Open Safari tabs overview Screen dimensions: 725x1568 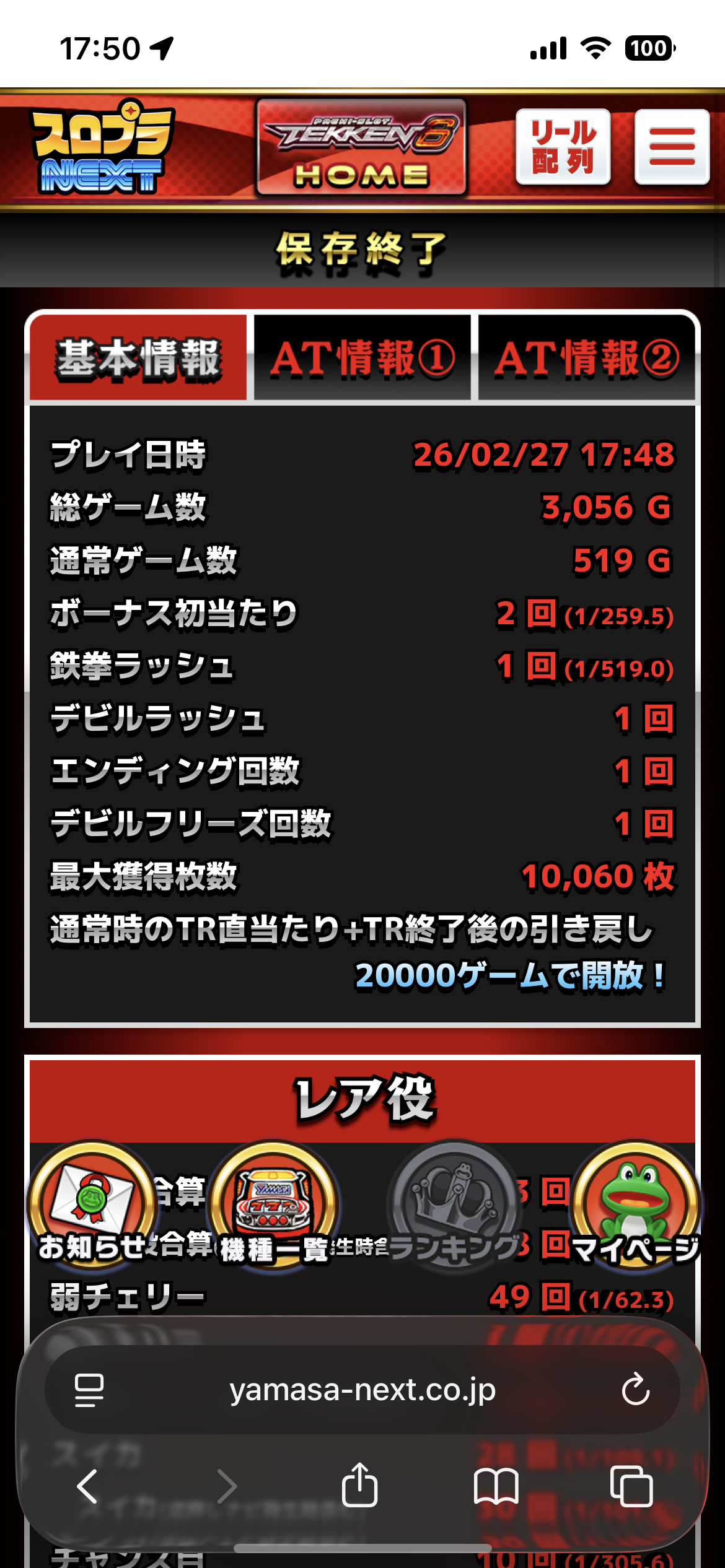(631, 1486)
